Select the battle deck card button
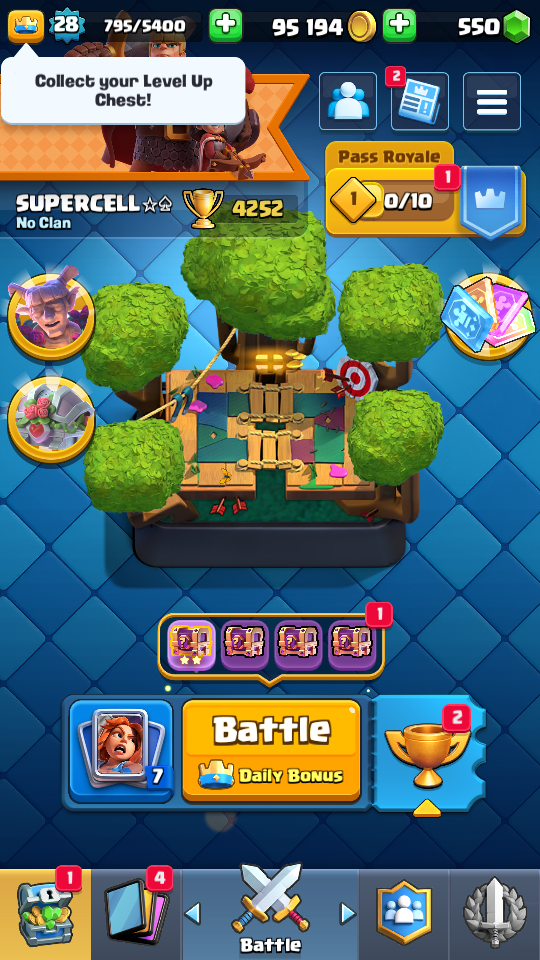 coord(121,751)
